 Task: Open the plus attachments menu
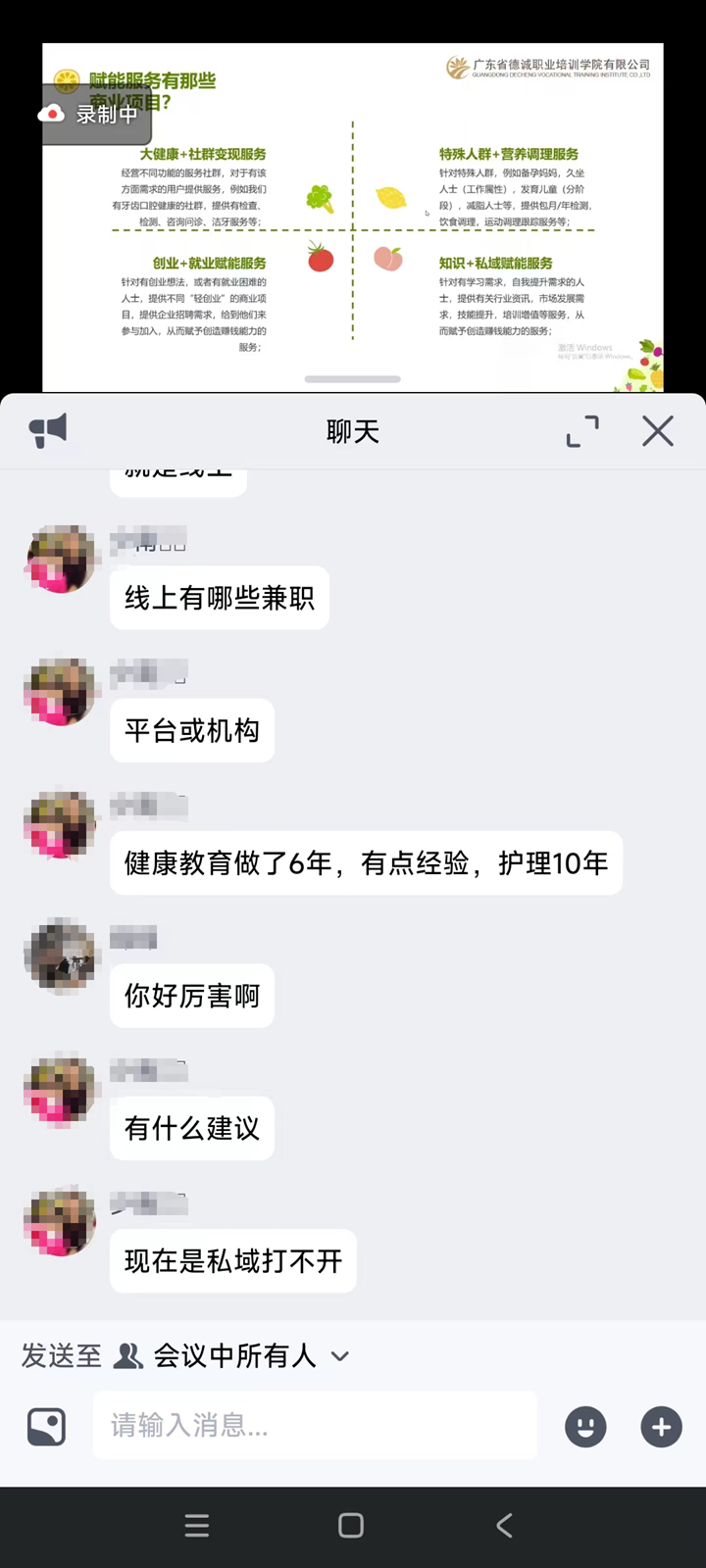click(661, 1426)
